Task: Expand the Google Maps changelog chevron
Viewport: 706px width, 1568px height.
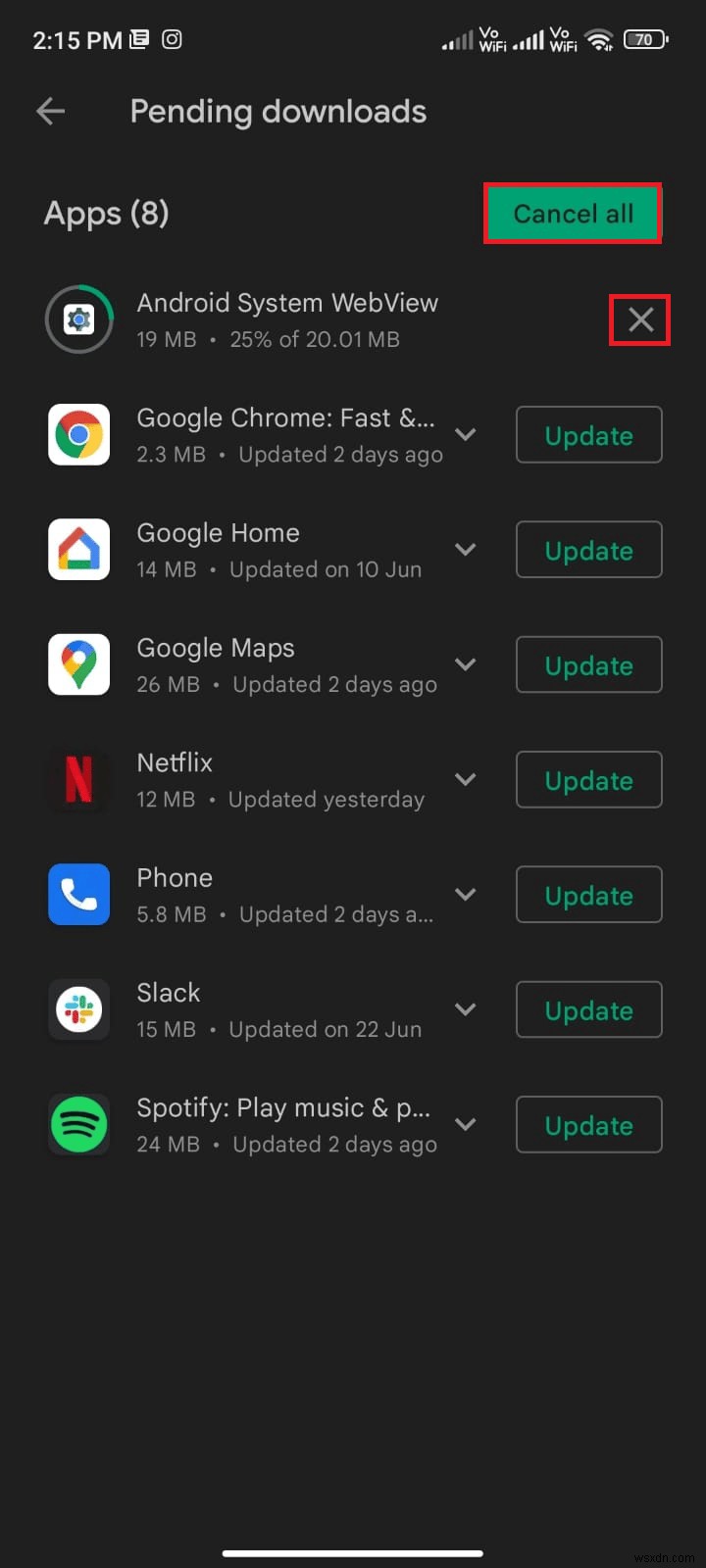Action: (x=466, y=664)
